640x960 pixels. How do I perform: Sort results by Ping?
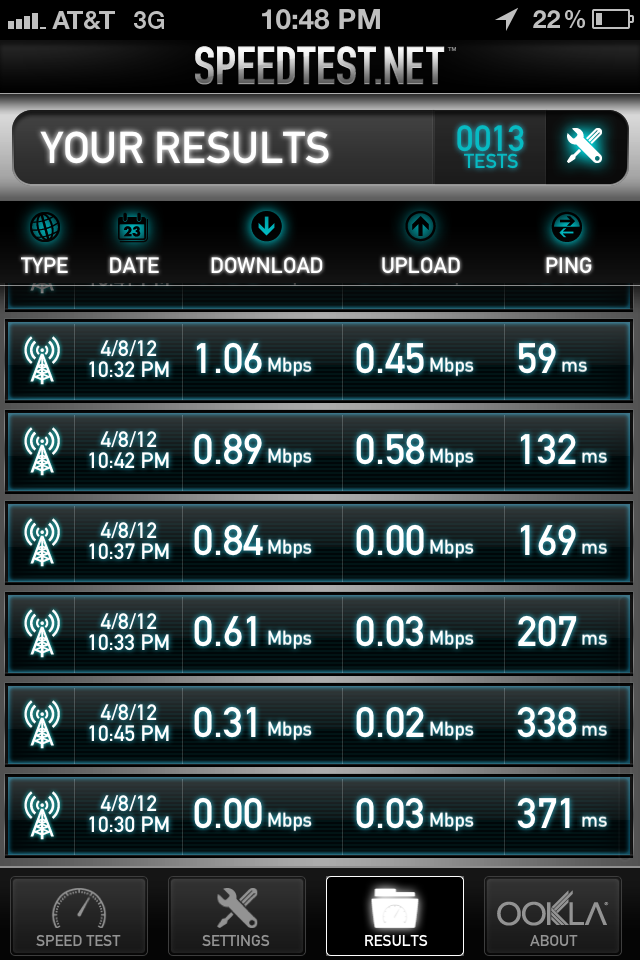(x=568, y=245)
